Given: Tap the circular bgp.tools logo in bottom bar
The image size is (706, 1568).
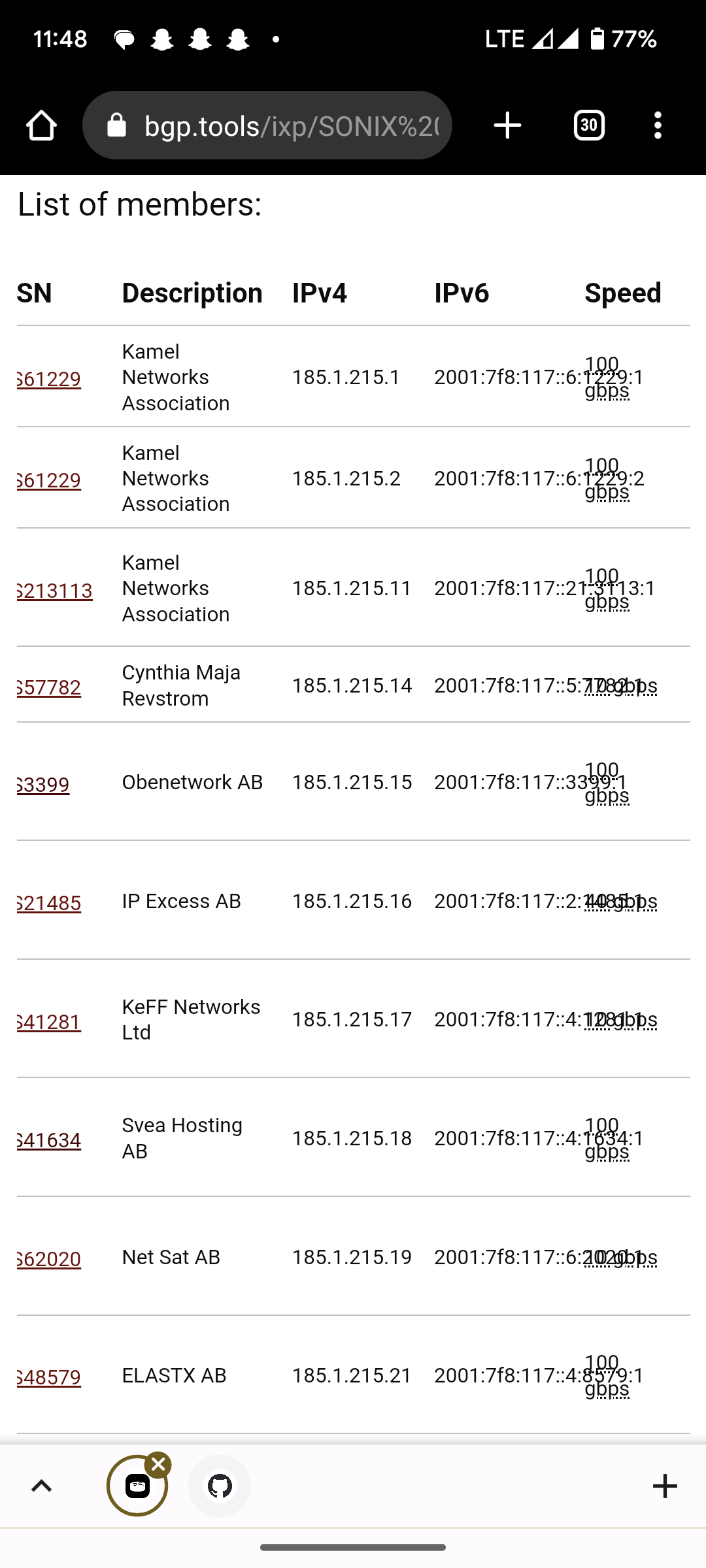Looking at the screenshot, I should tap(137, 1486).
